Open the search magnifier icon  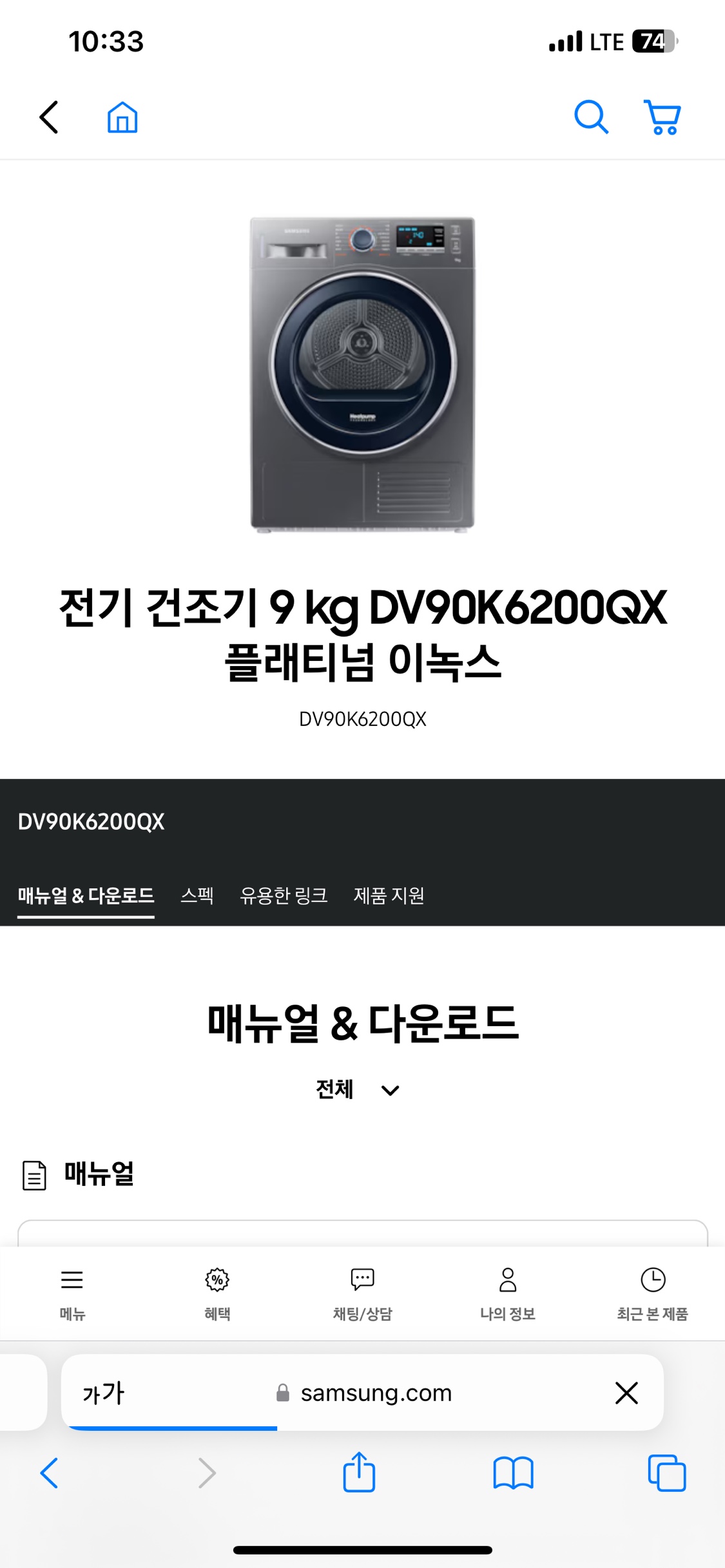click(x=590, y=117)
